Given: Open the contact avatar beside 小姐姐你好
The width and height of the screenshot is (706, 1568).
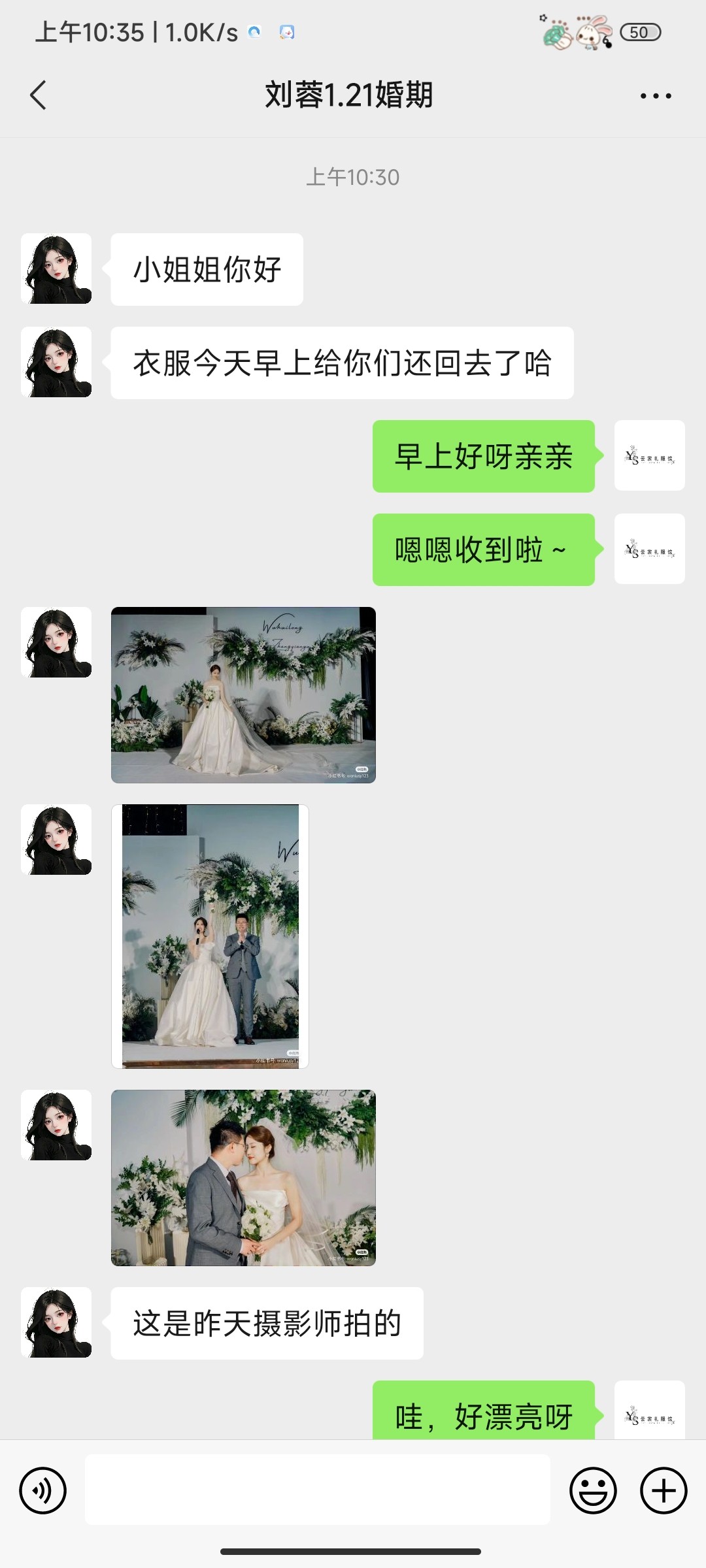Looking at the screenshot, I should tap(56, 269).
